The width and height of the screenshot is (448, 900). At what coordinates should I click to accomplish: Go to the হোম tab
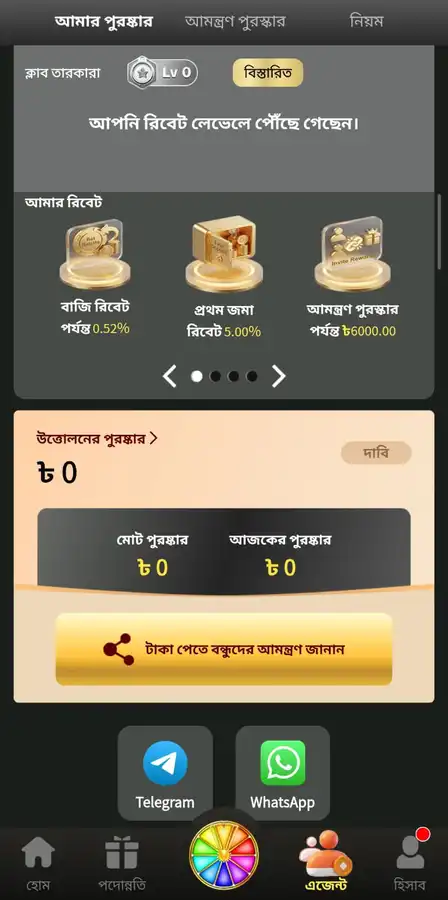[38, 863]
